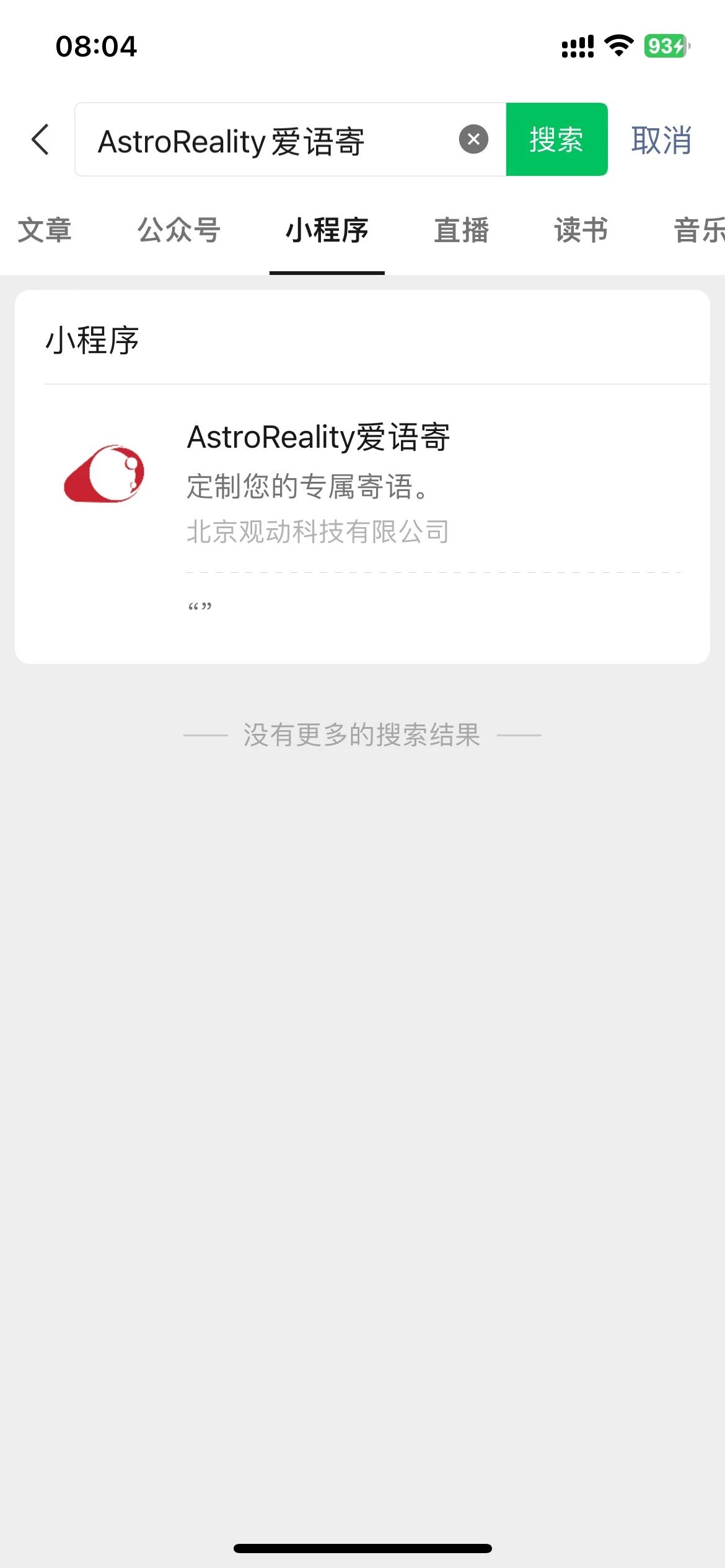Select the 小程序 tab
Image resolution: width=725 pixels, height=1568 pixels.
click(327, 230)
